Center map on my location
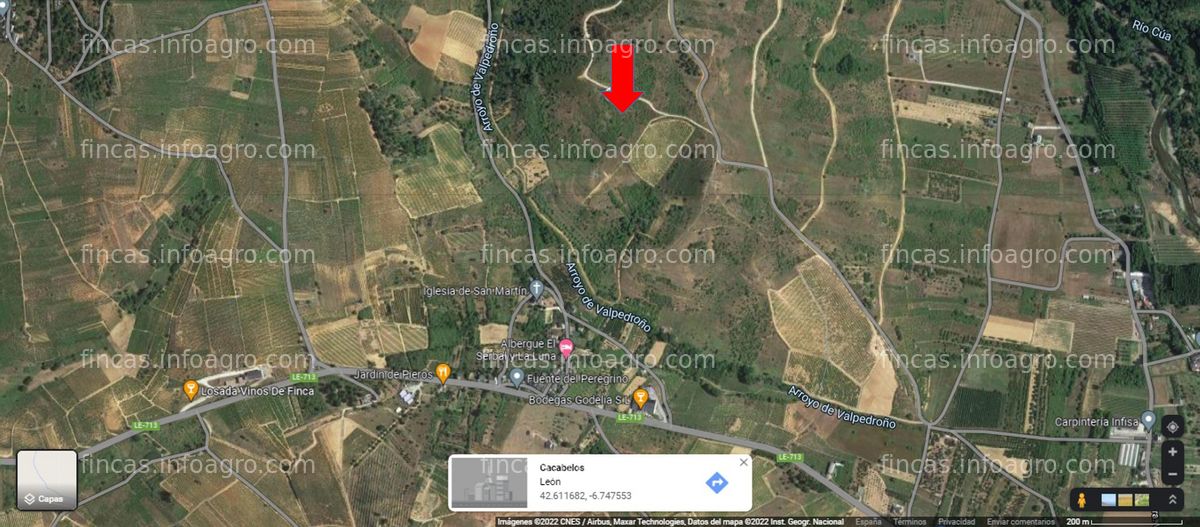Screen dimensions: 1200x527 pyautogui.click(x=1172, y=427)
